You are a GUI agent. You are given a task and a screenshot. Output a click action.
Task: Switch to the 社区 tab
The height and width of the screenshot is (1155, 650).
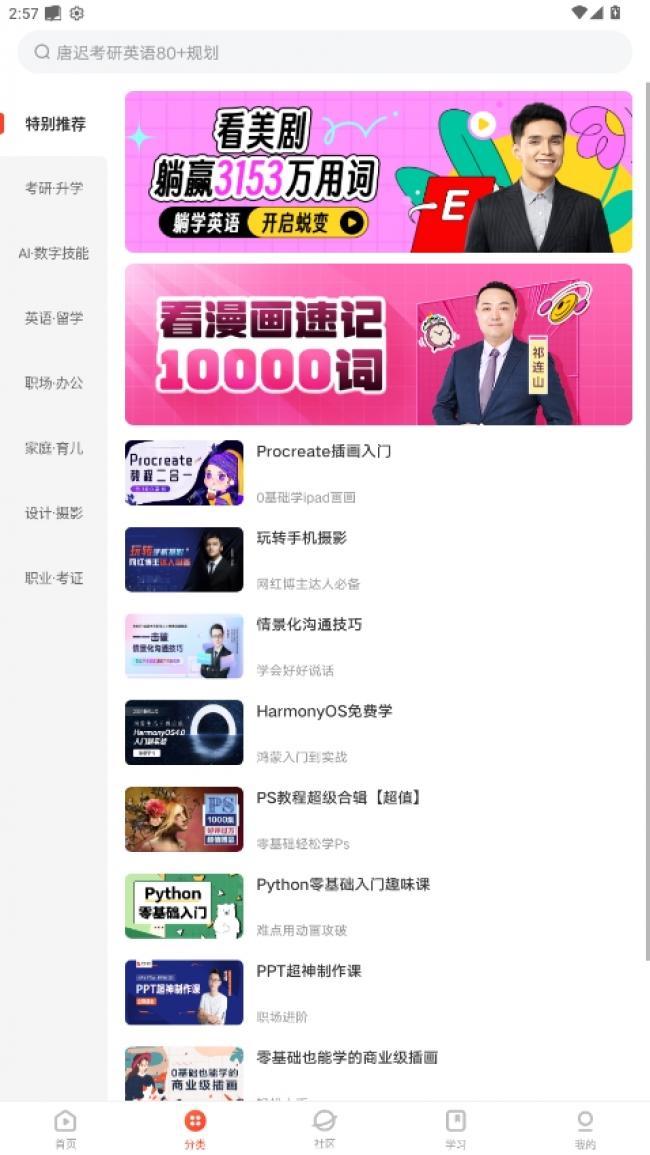coord(324,1128)
